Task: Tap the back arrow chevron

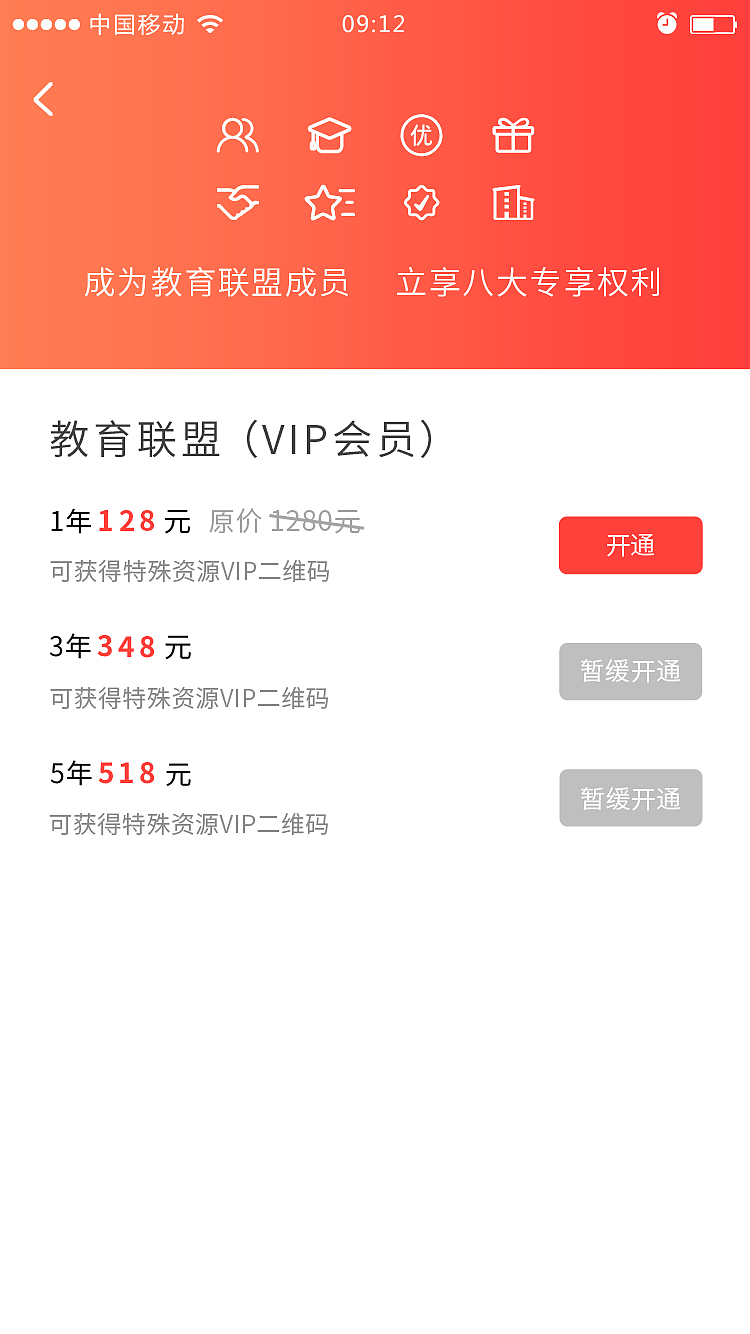Action: click(x=43, y=99)
